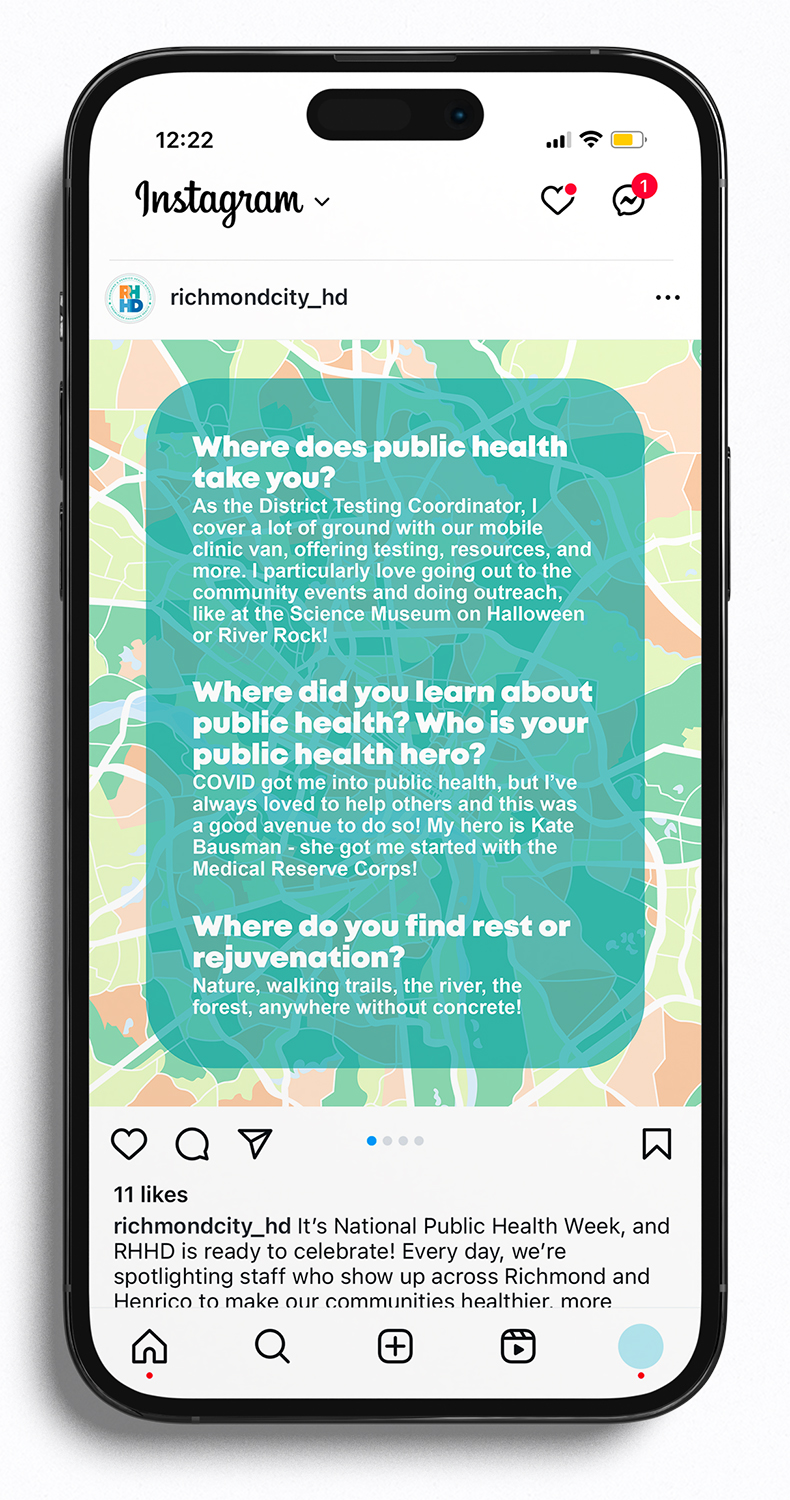This screenshot has height=1500, width=790.
Task: Open your profile tab
Action: pyautogui.click(x=640, y=1346)
